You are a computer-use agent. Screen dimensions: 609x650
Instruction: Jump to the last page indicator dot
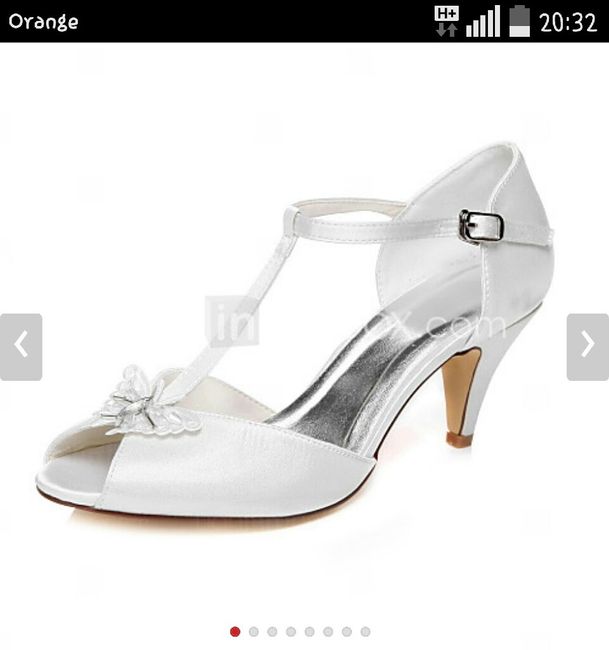click(365, 632)
